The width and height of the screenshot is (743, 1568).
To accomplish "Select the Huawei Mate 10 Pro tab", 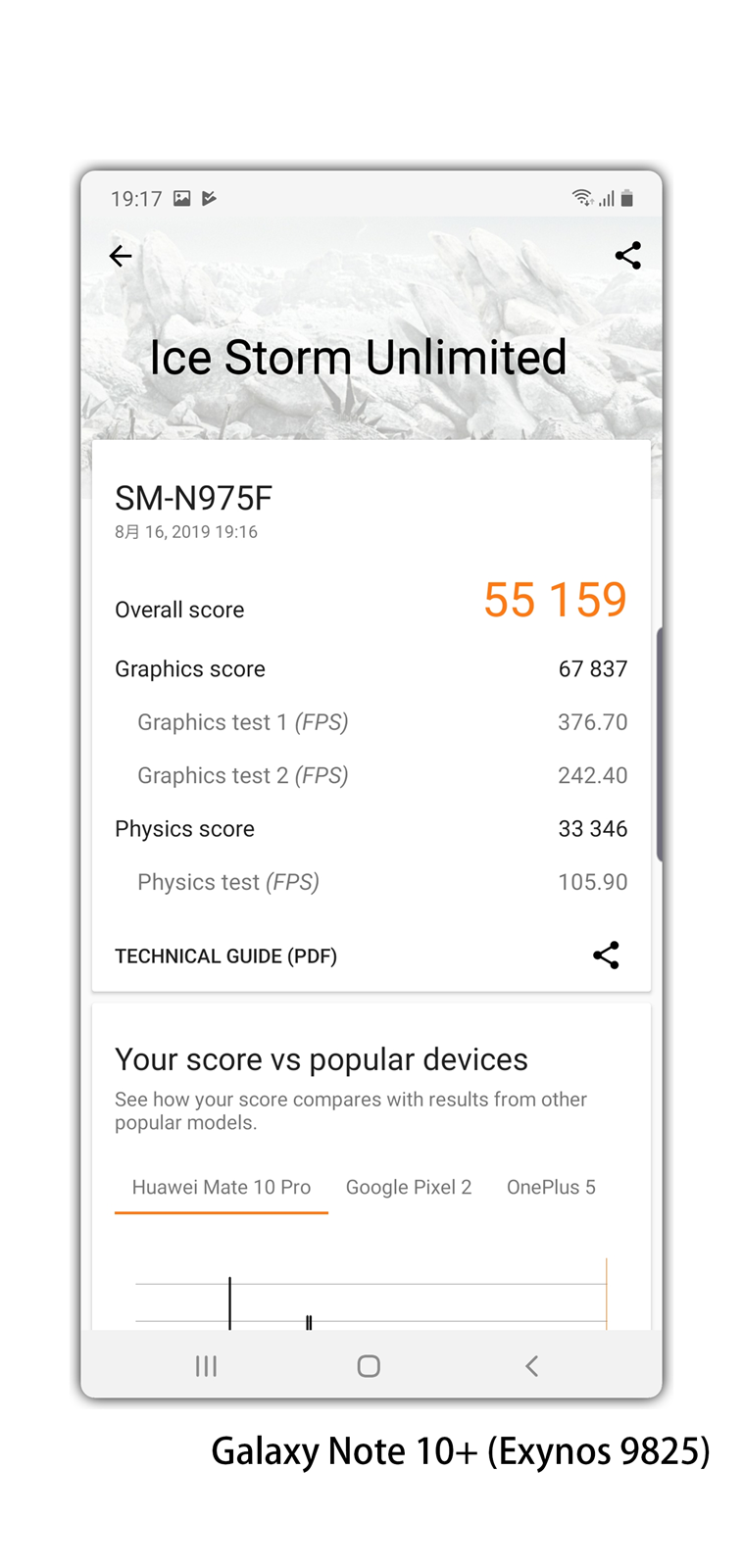I will coord(222,1187).
